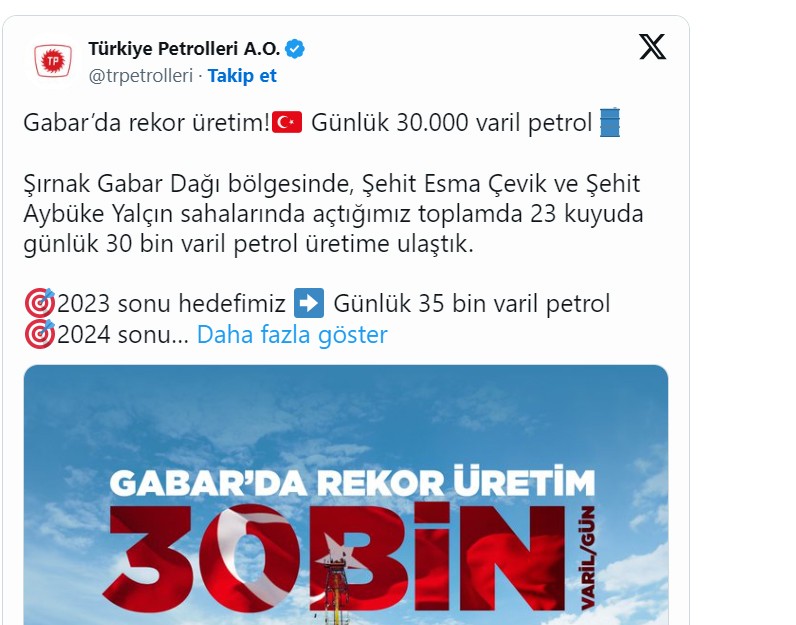Open the @trpetrolleri handle
The image size is (796, 625).
[x=141, y=75]
